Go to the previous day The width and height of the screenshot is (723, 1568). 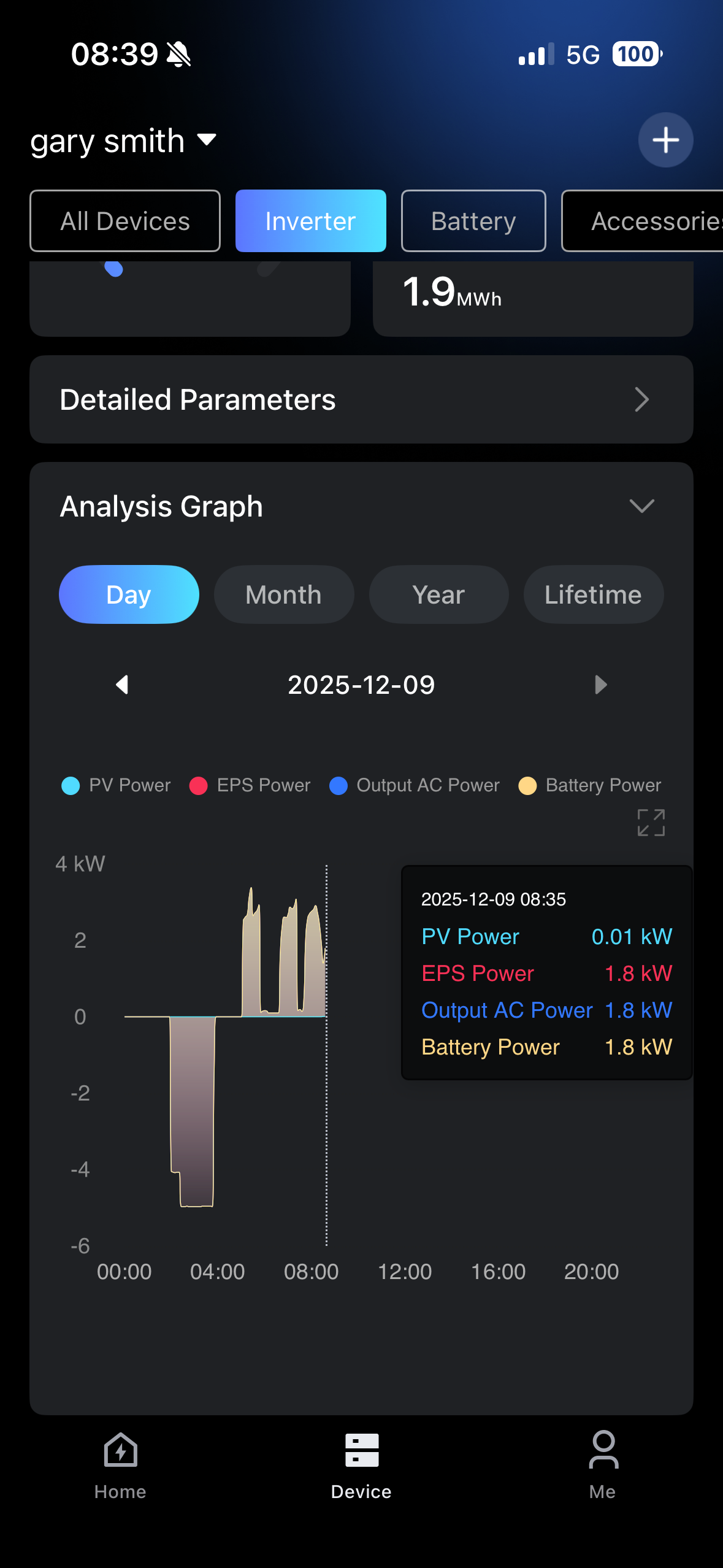pyautogui.click(x=122, y=685)
